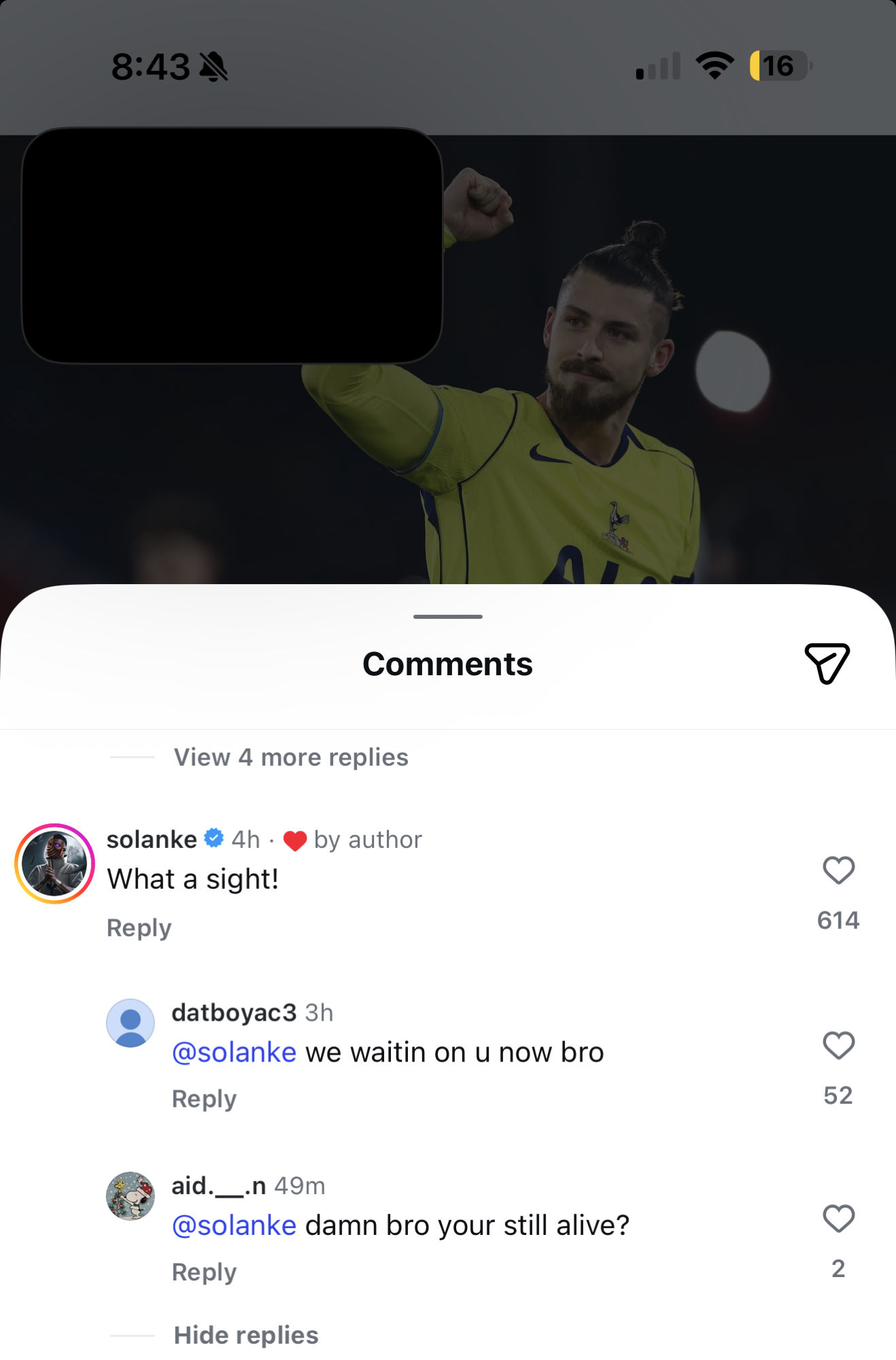Reply to datboyac3's comment

(x=204, y=1099)
